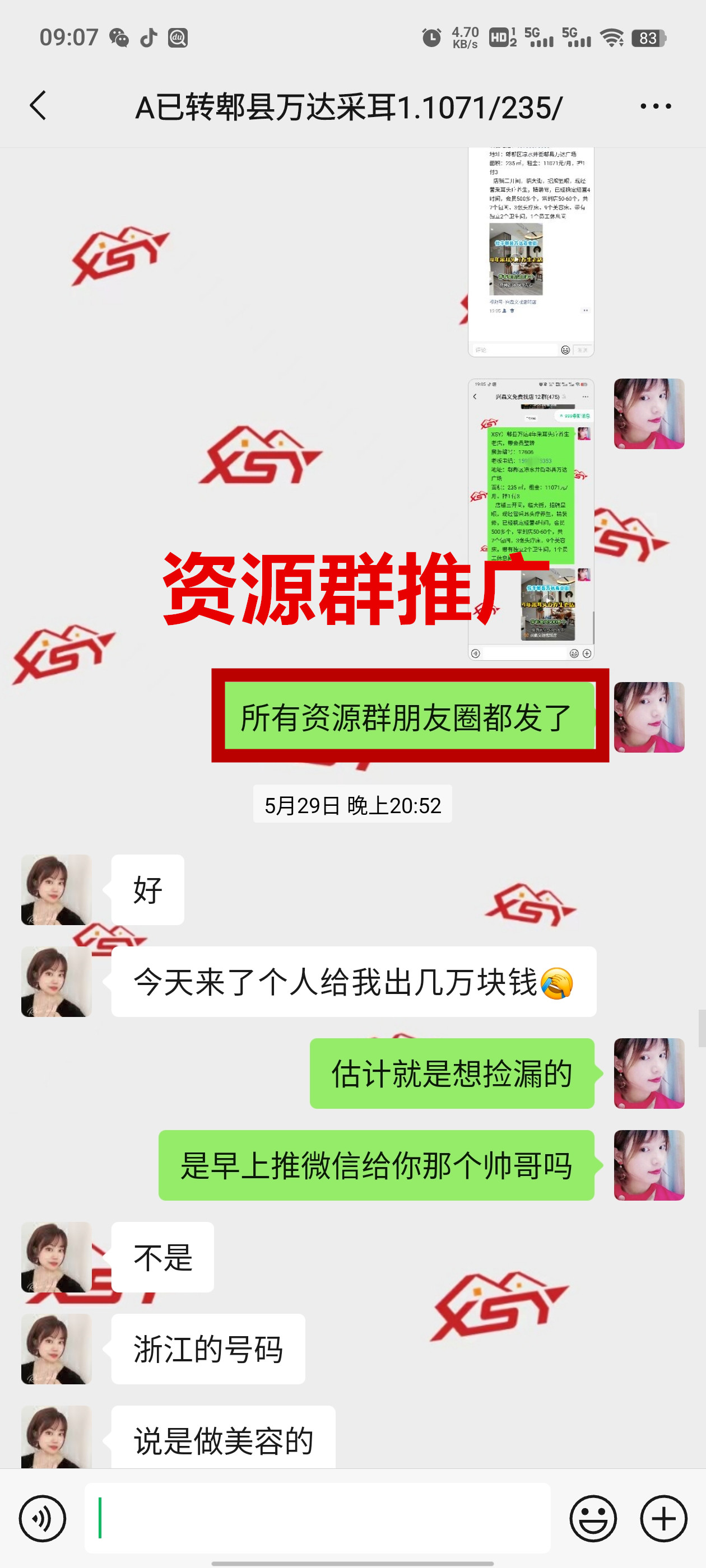Focus the message text field
Screen dimensions: 706x1568
pyautogui.click(x=317, y=1518)
